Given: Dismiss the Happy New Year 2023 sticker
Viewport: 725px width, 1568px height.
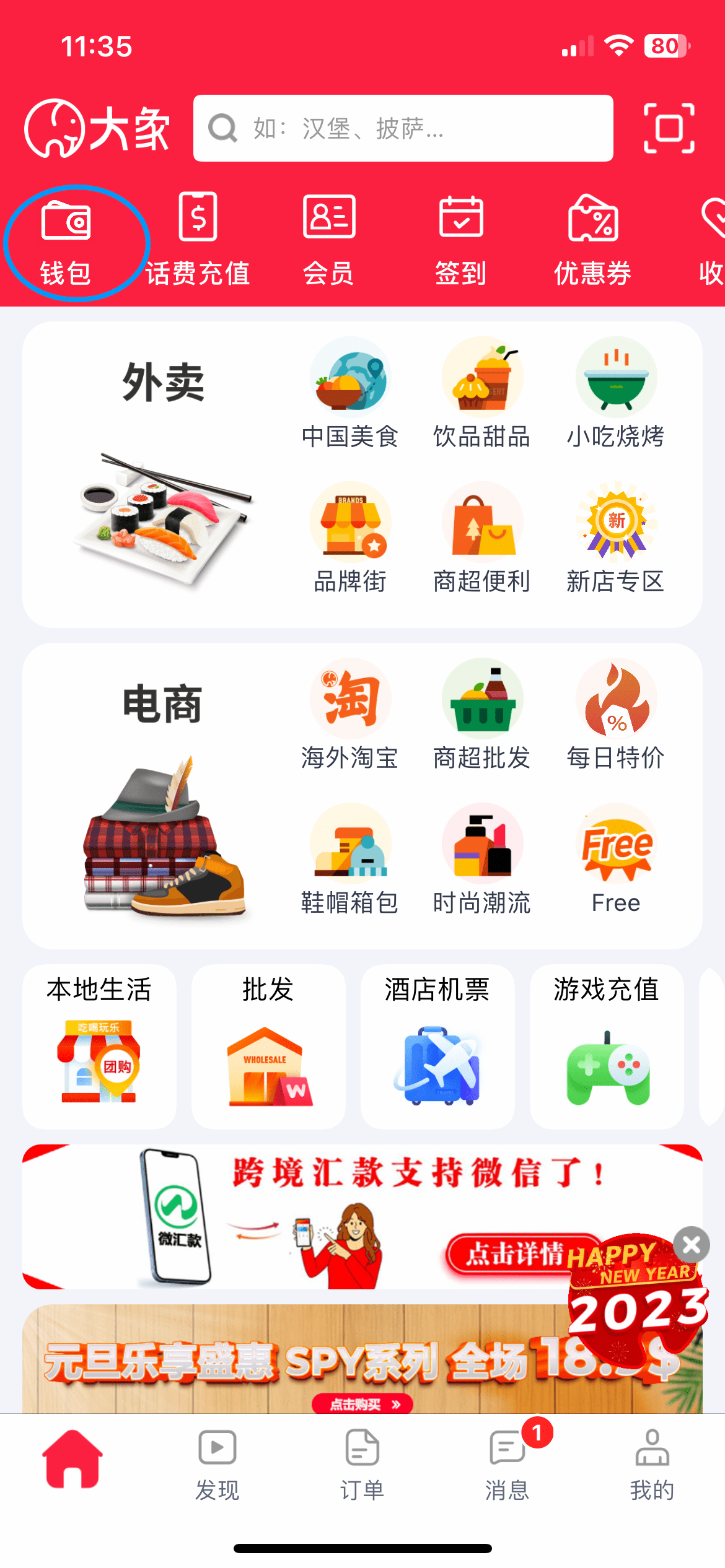Looking at the screenshot, I should 692,1244.
